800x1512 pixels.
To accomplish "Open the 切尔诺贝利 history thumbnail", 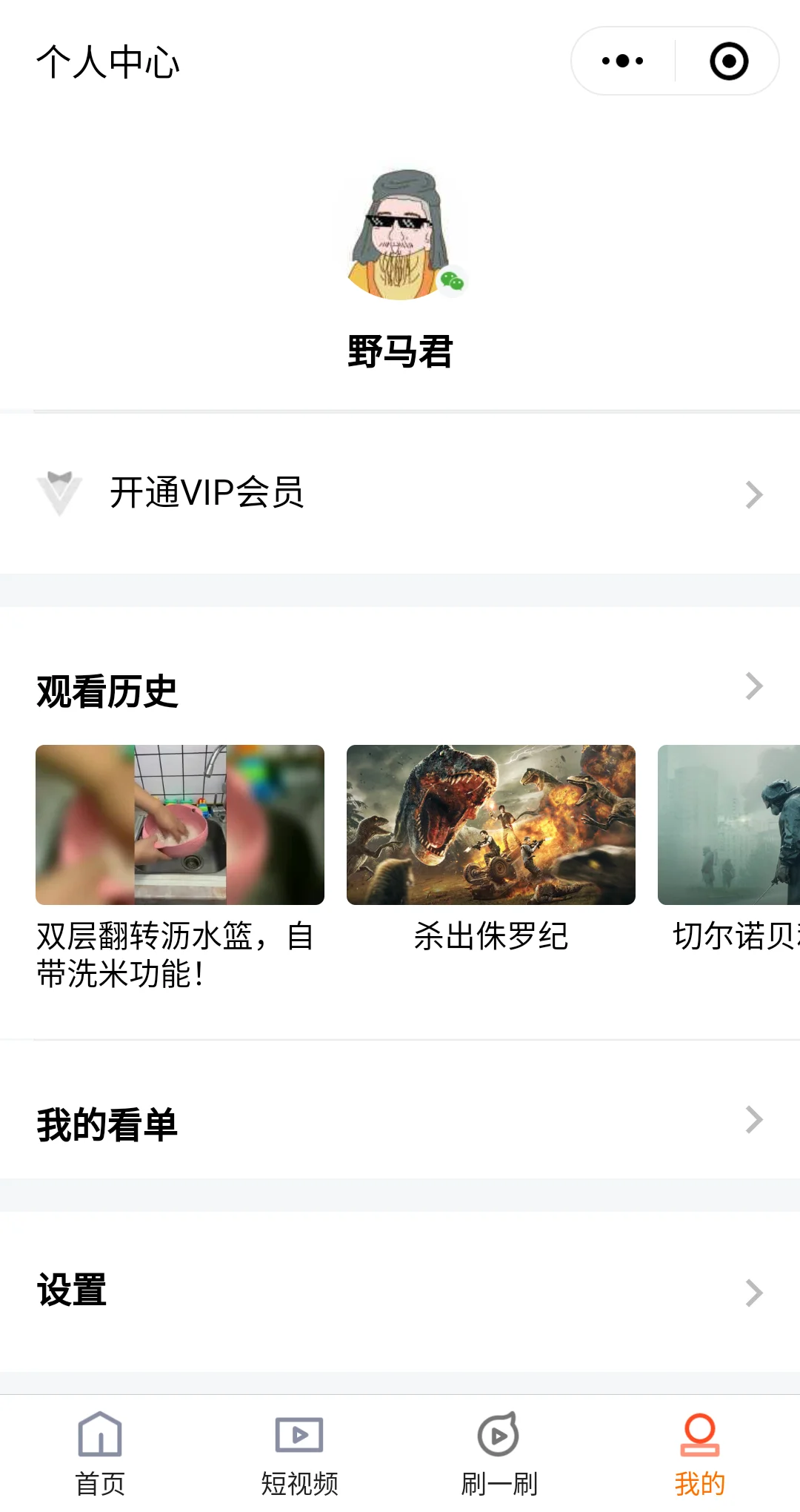I will pyautogui.click(x=729, y=824).
